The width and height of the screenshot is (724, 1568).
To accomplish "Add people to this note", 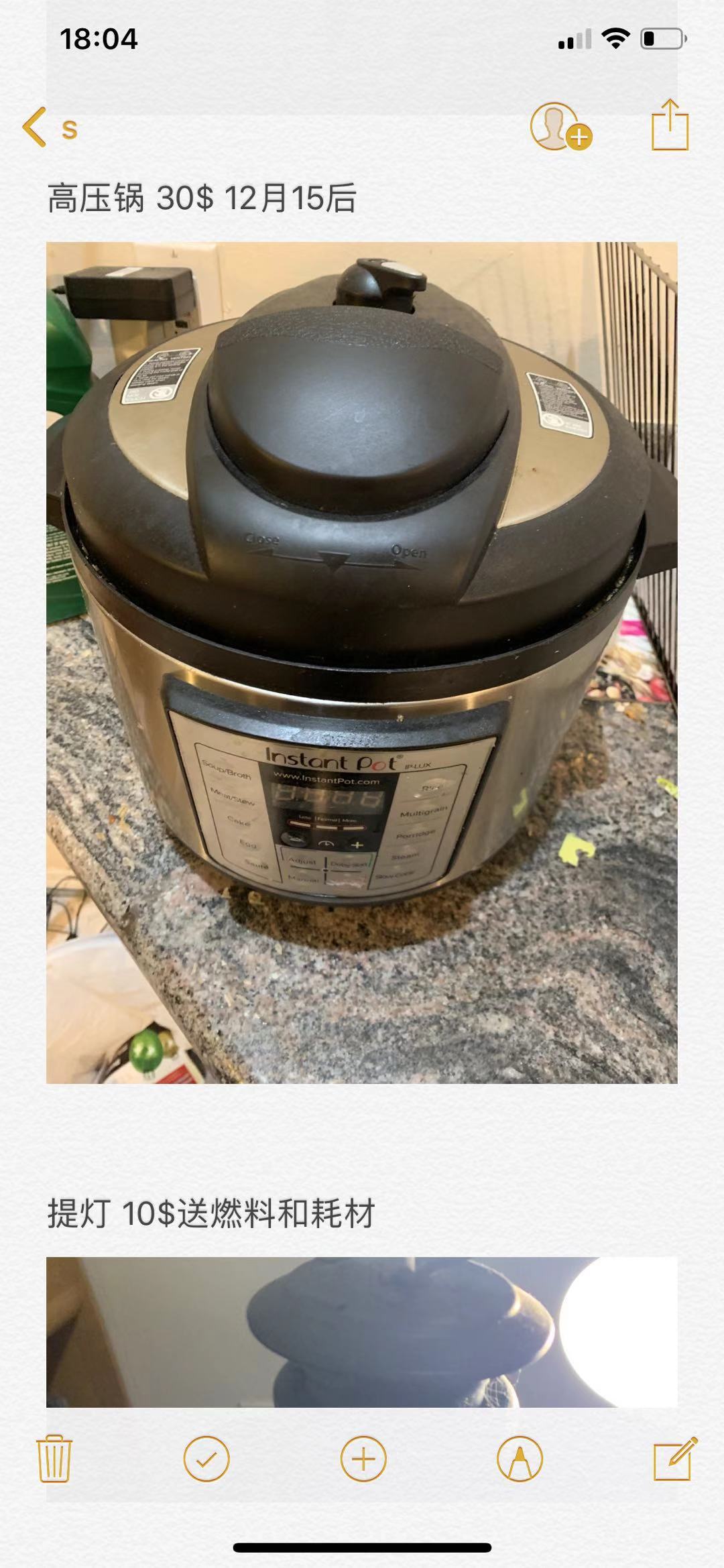I will [560, 127].
